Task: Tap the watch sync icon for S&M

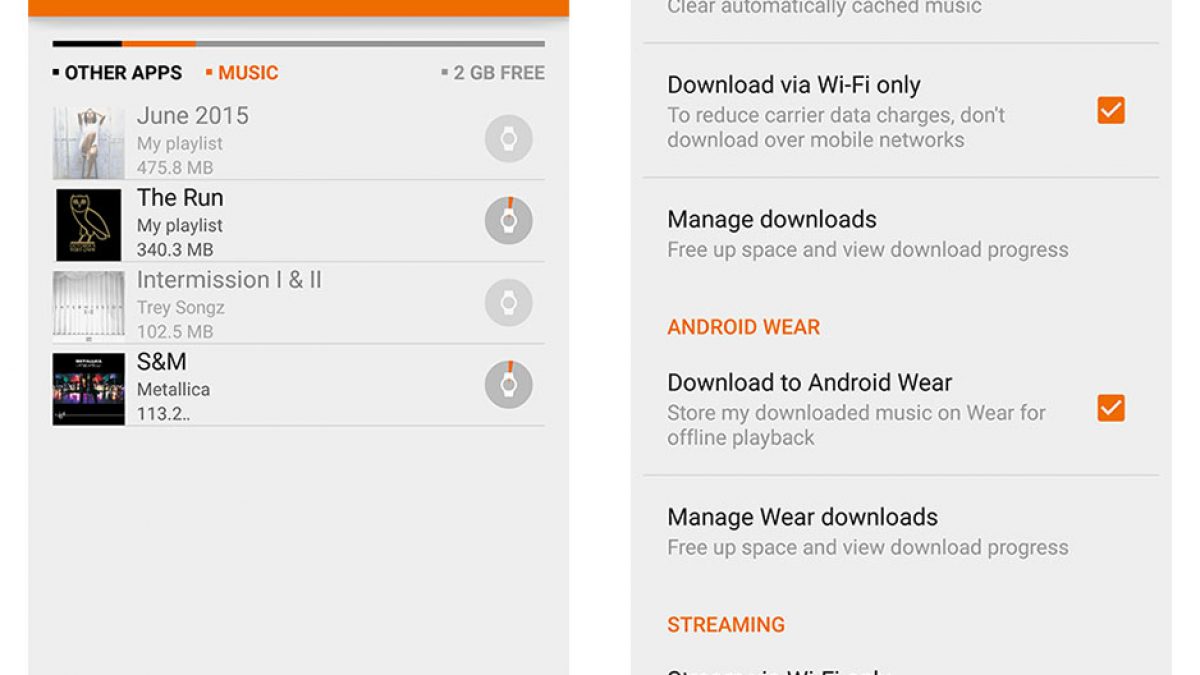Action: tap(508, 385)
